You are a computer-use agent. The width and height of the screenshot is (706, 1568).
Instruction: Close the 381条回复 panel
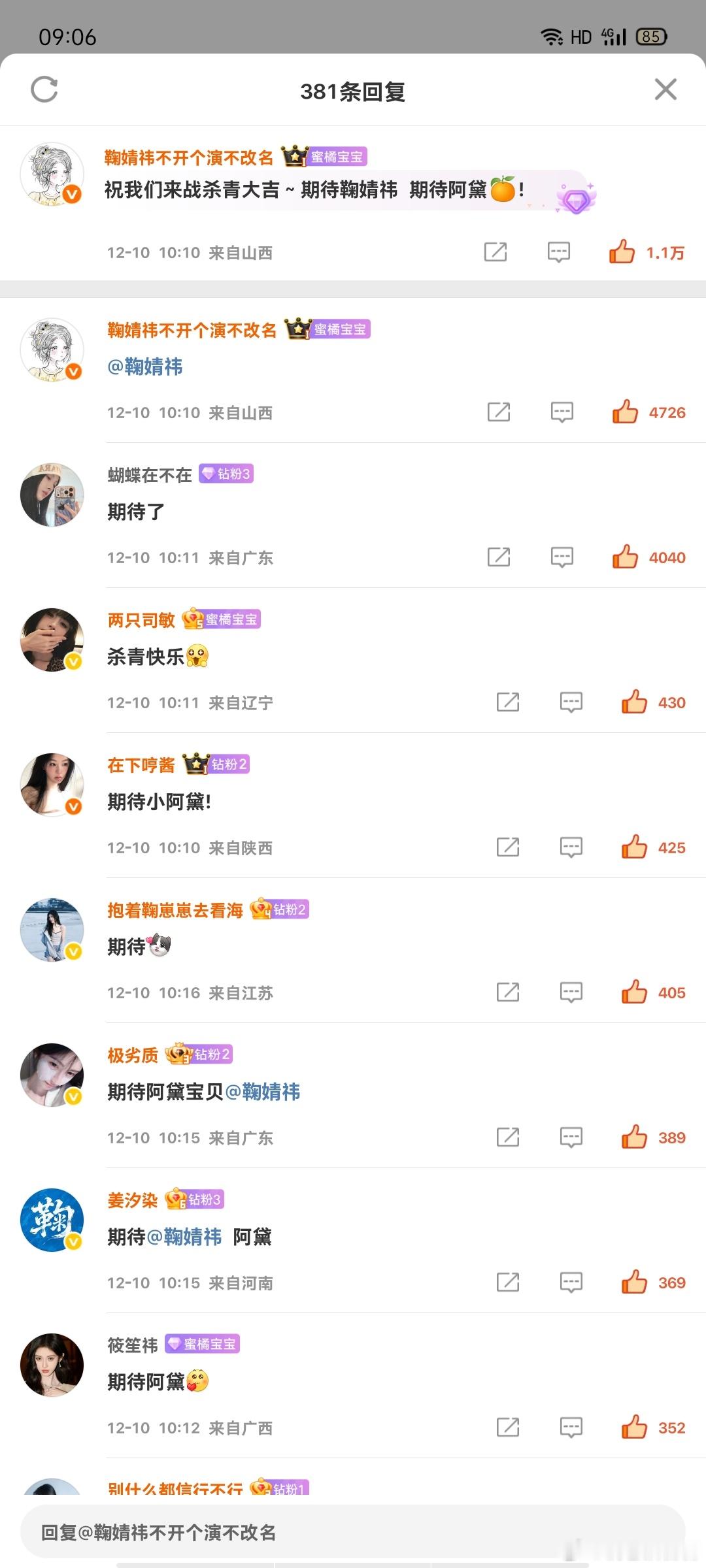point(665,90)
